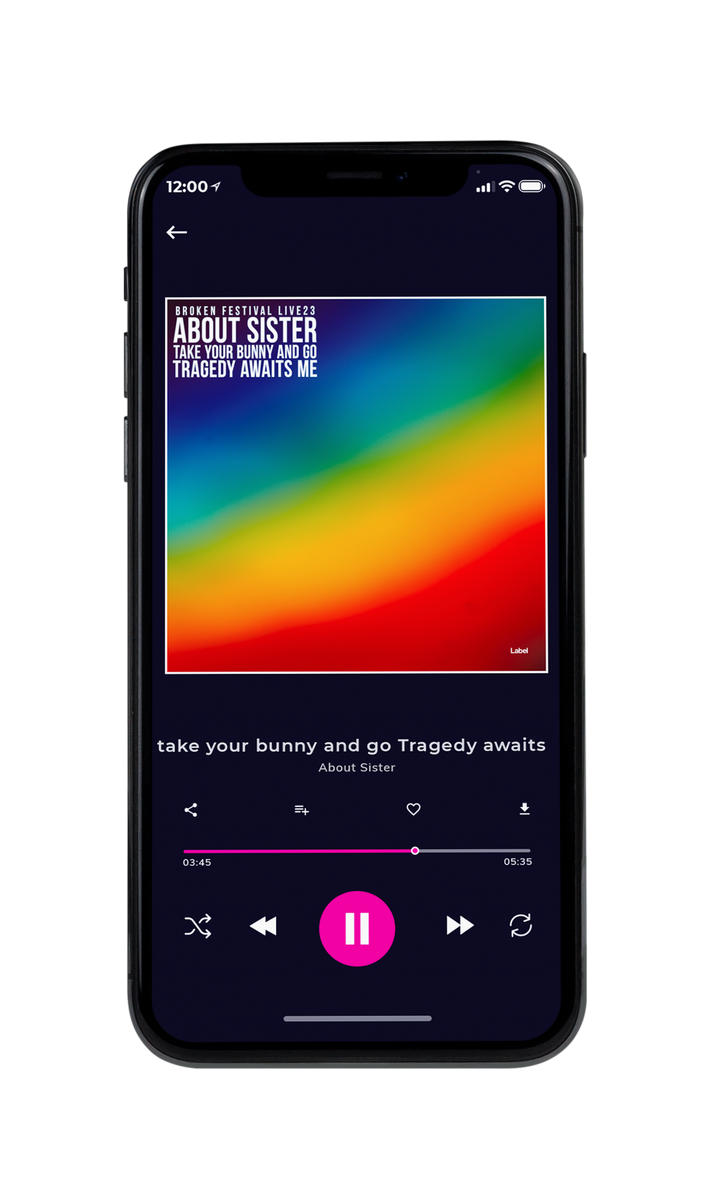
Task: Go back using the arrow icon
Action: pyautogui.click(x=177, y=232)
